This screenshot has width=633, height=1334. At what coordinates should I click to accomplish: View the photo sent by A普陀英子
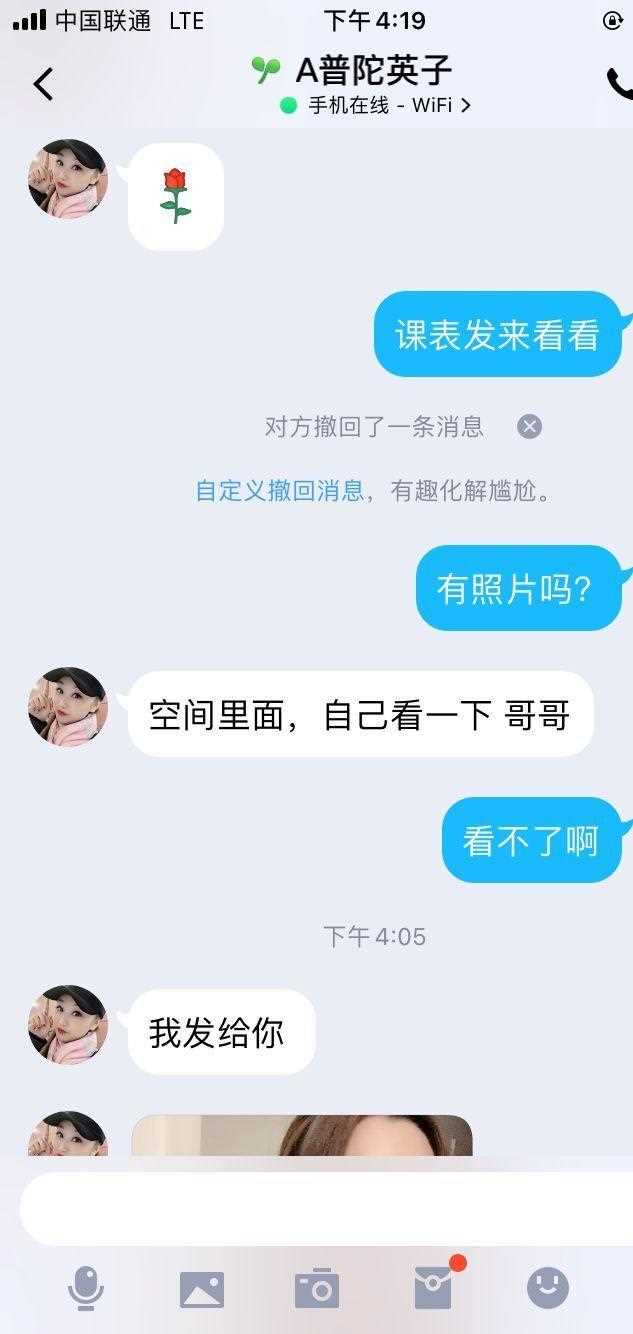(302, 1136)
